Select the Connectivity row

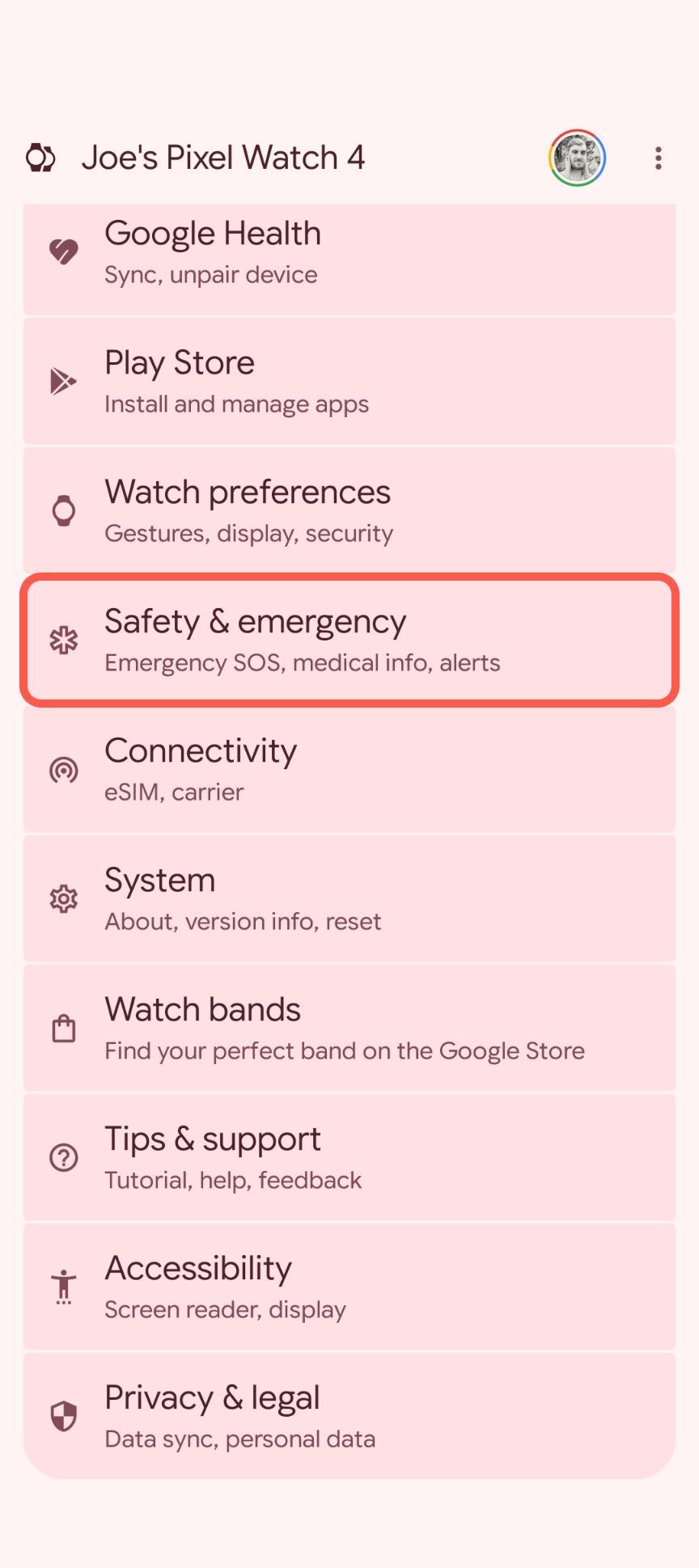[x=349, y=769]
